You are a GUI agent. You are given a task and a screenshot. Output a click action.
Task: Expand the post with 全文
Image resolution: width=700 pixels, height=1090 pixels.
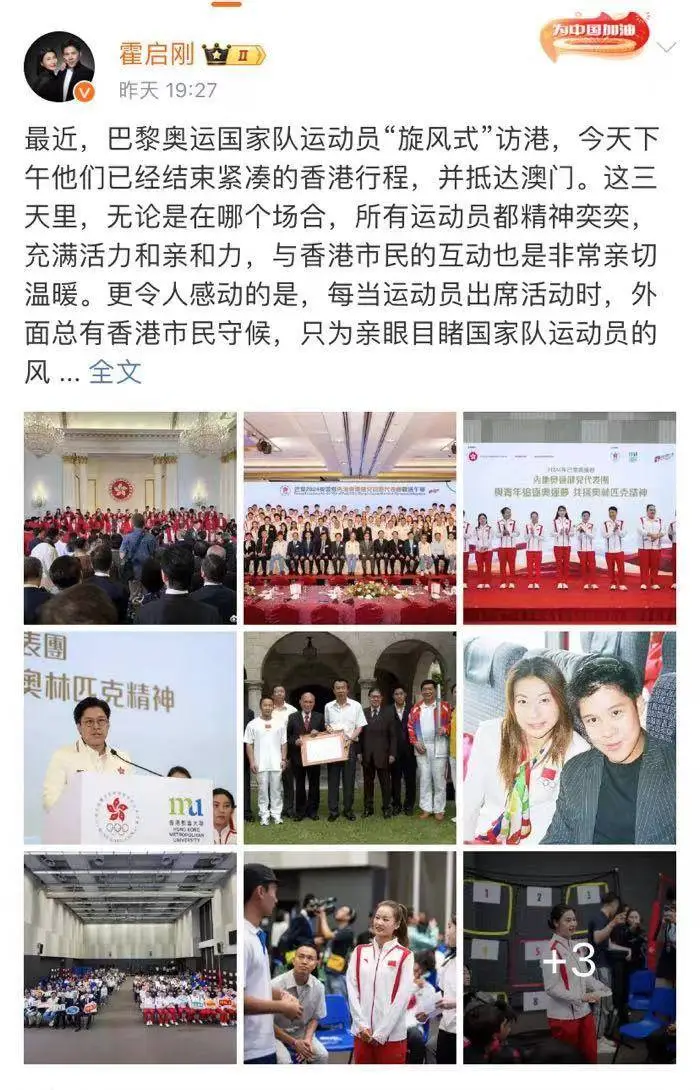point(115,372)
